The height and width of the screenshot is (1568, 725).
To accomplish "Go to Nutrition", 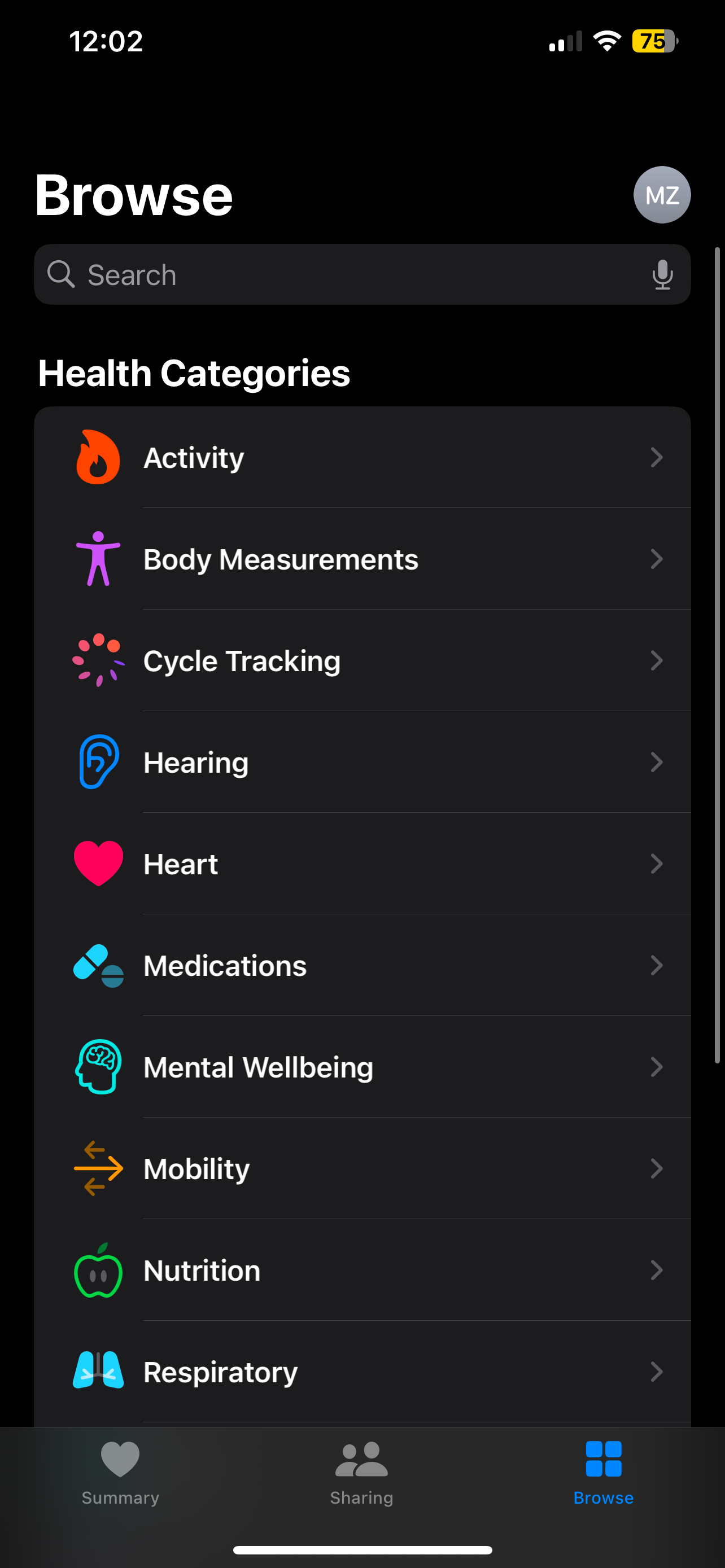I will [362, 1271].
